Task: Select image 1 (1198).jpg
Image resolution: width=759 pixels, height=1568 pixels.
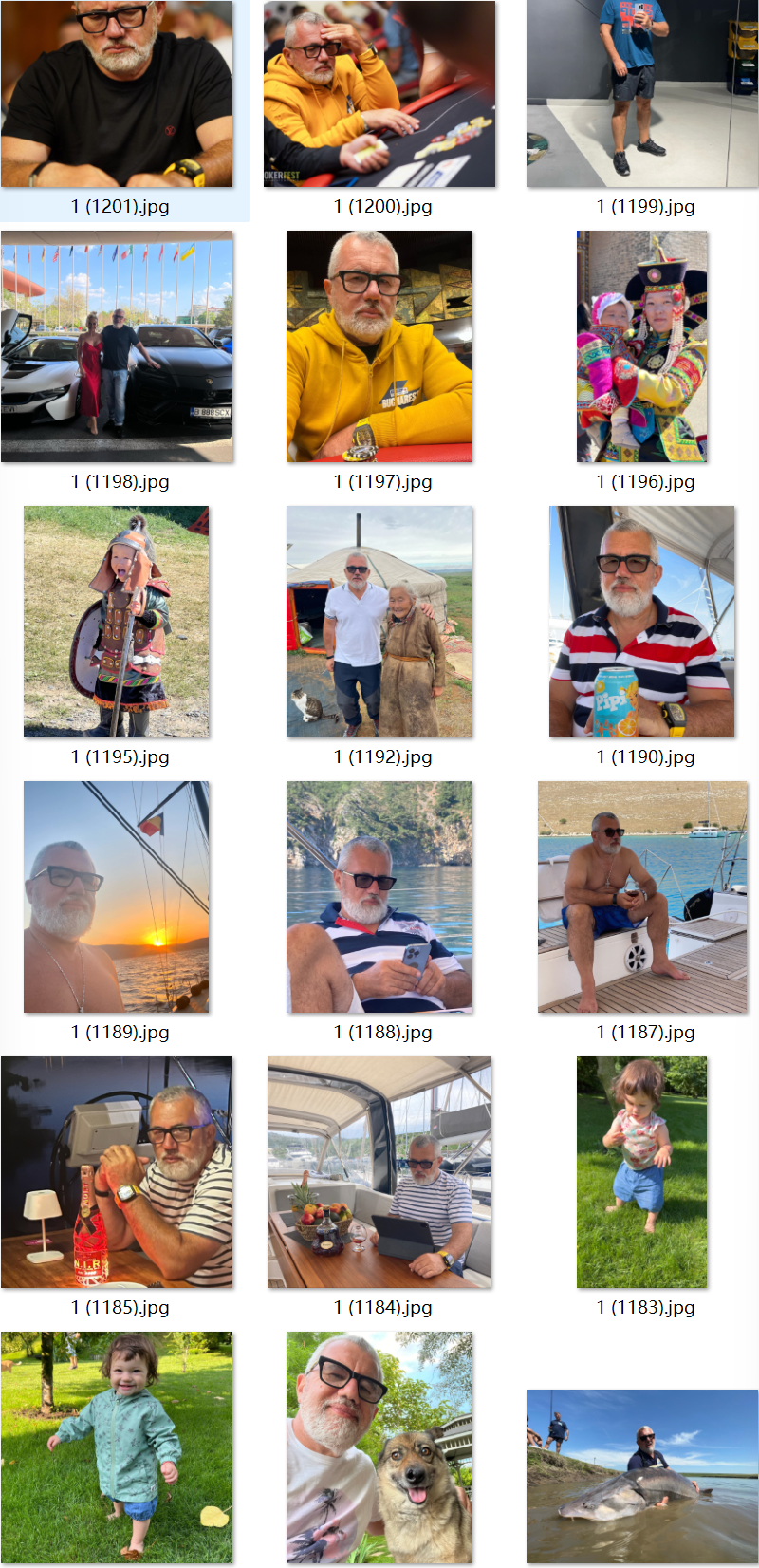Action: [x=117, y=346]
